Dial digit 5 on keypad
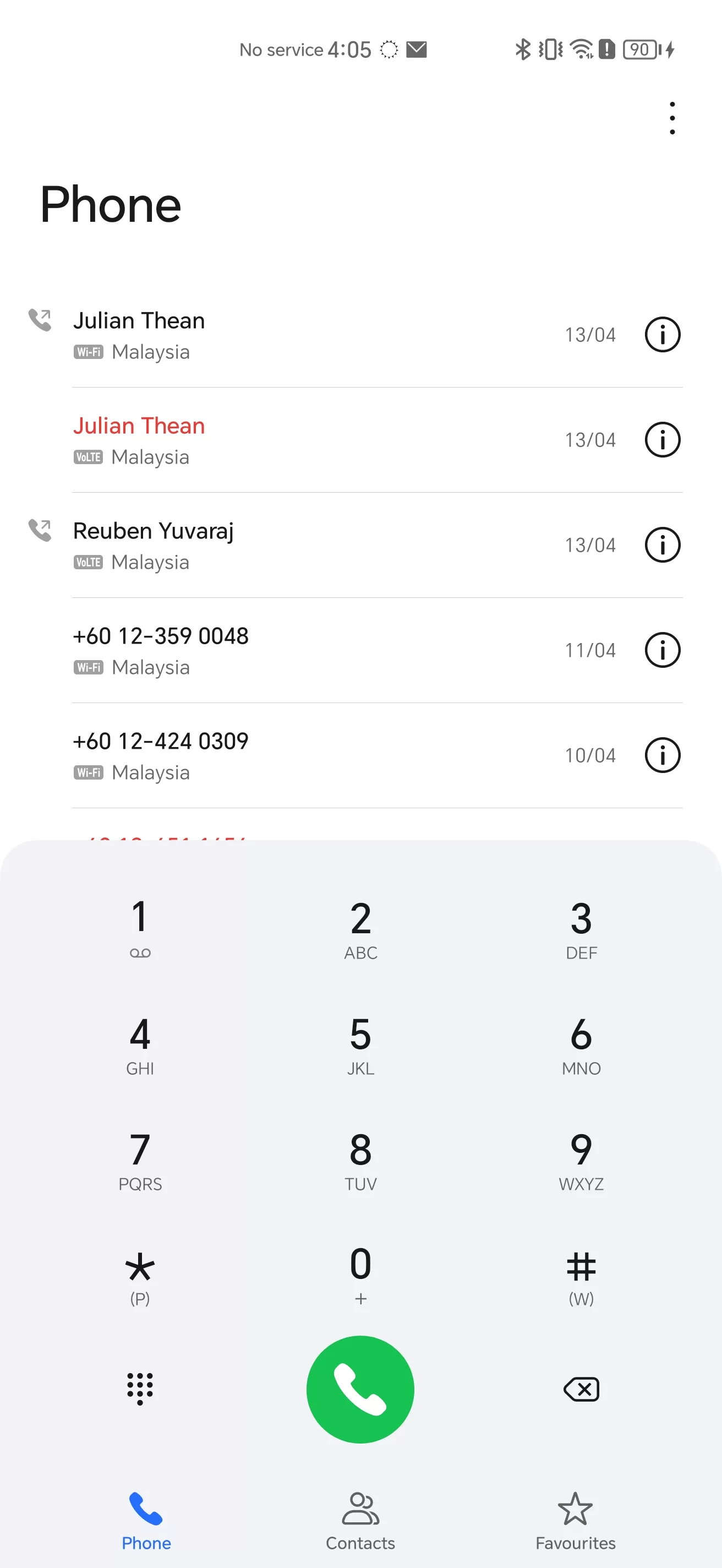Viewport: 722px width, 1568px height. (360, 1043)
